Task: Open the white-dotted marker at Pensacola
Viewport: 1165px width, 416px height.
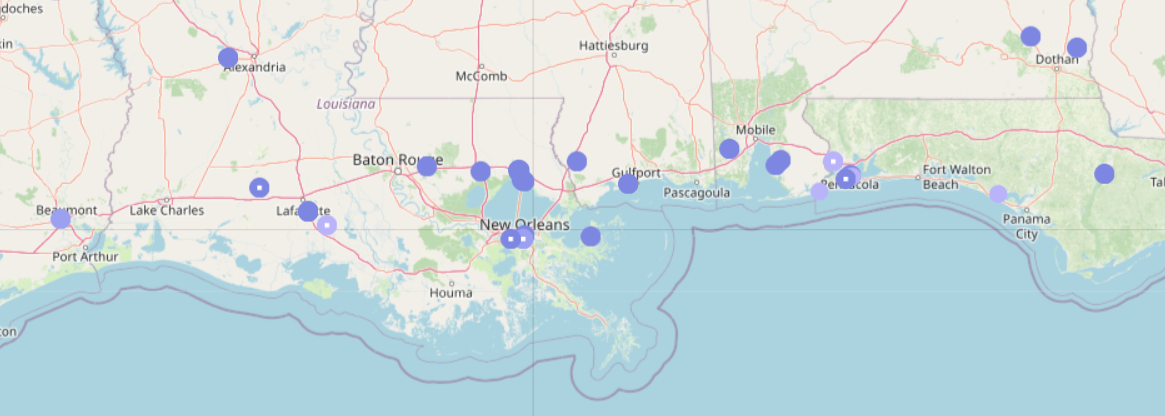Action: click(845, 180)
